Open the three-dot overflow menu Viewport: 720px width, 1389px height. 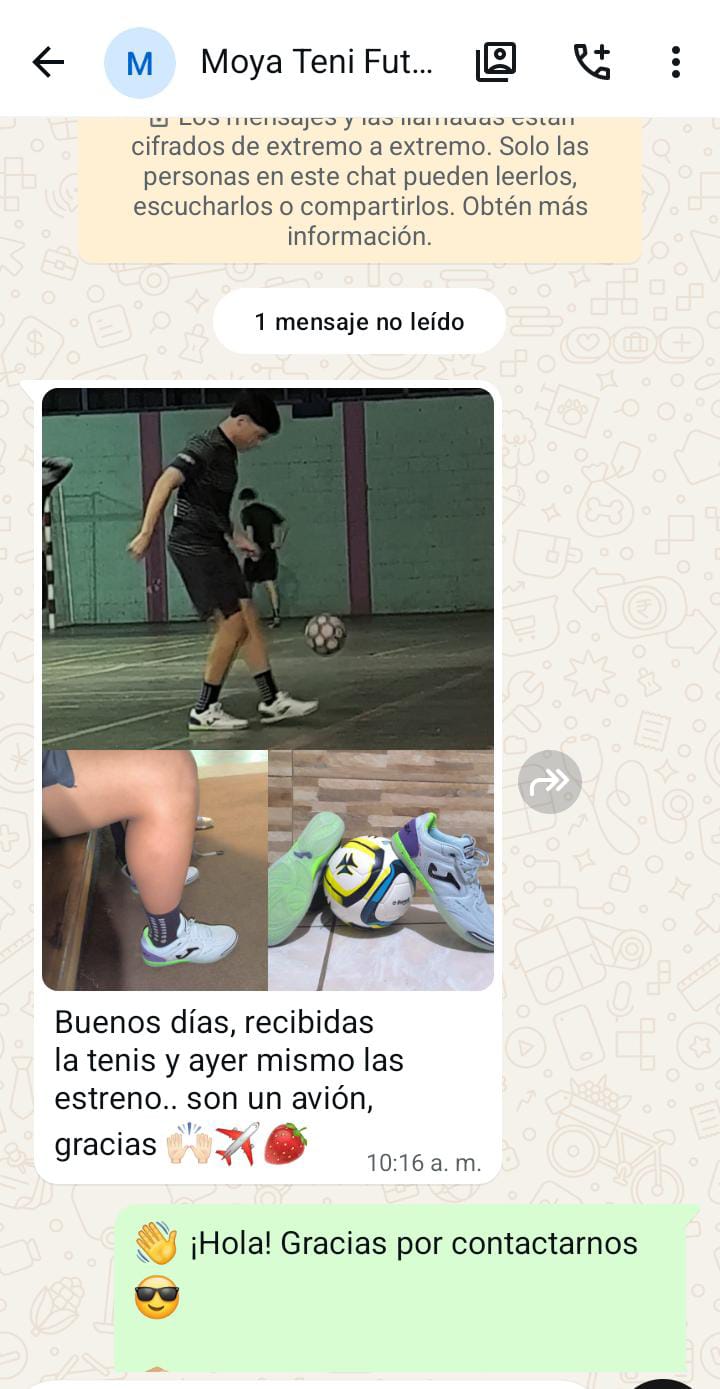coord(676,62)
